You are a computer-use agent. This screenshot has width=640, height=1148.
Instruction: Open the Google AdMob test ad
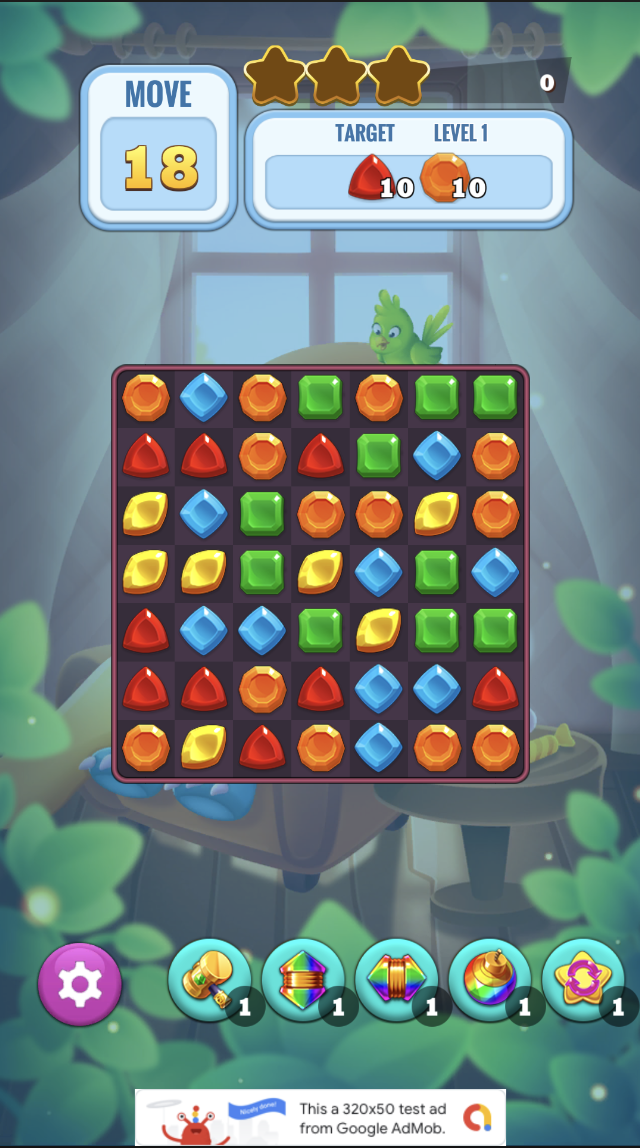[320, 1117]
